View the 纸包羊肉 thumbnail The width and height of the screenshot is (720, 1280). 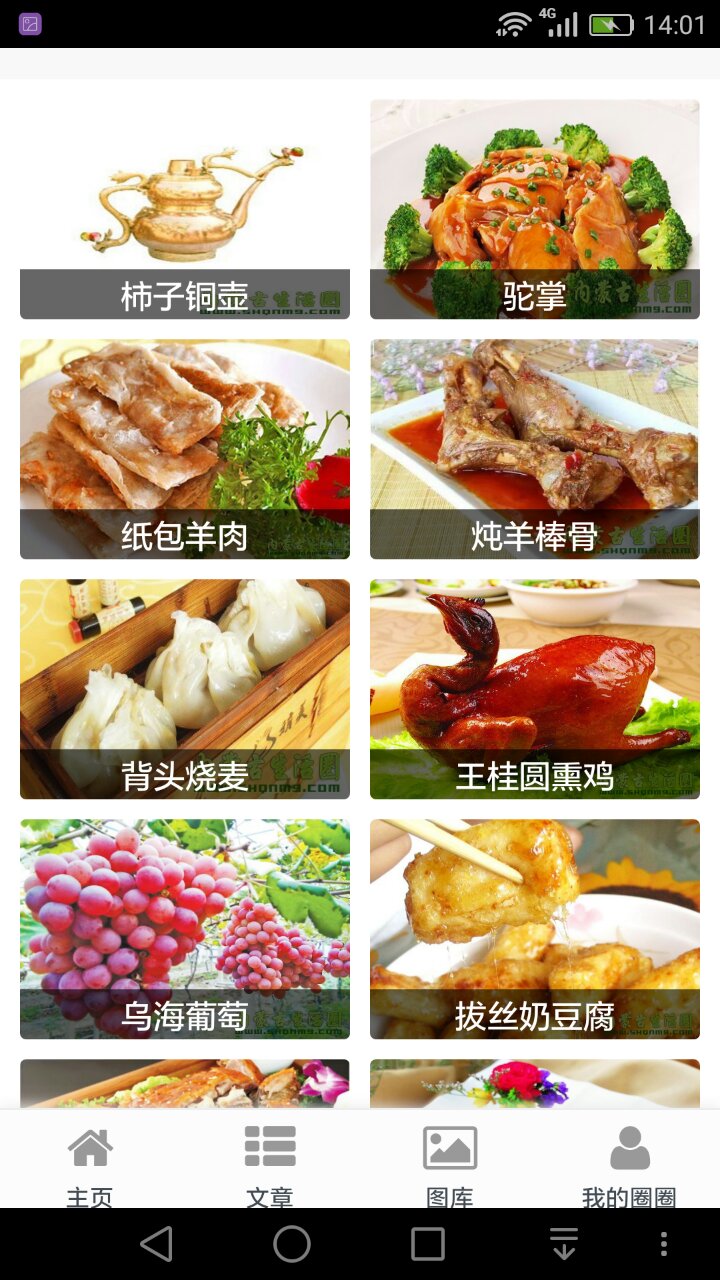pyautogui.click(x=185, y=449)
